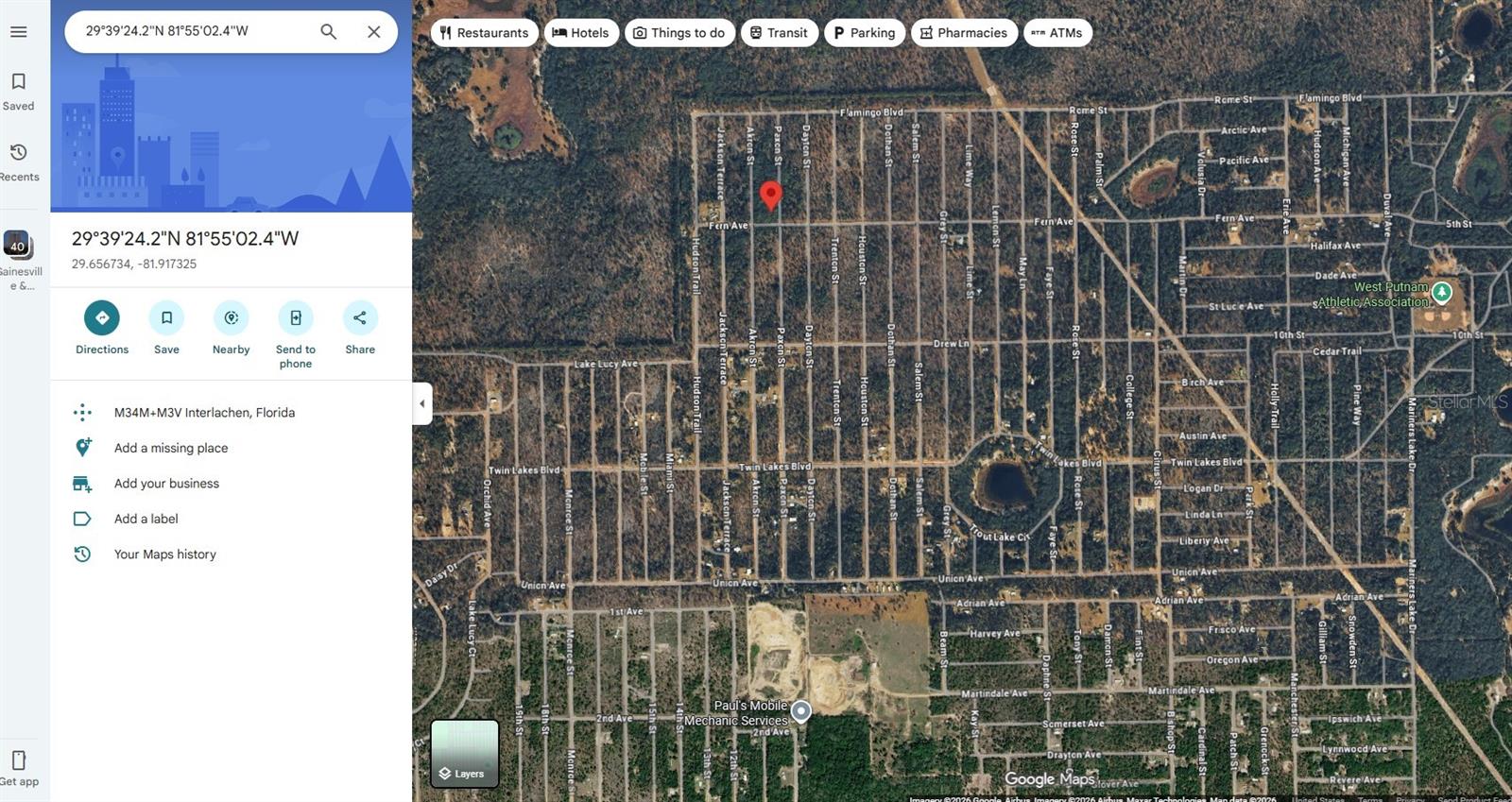
Task: Send location to phone
Action: [x=295, y=318]
